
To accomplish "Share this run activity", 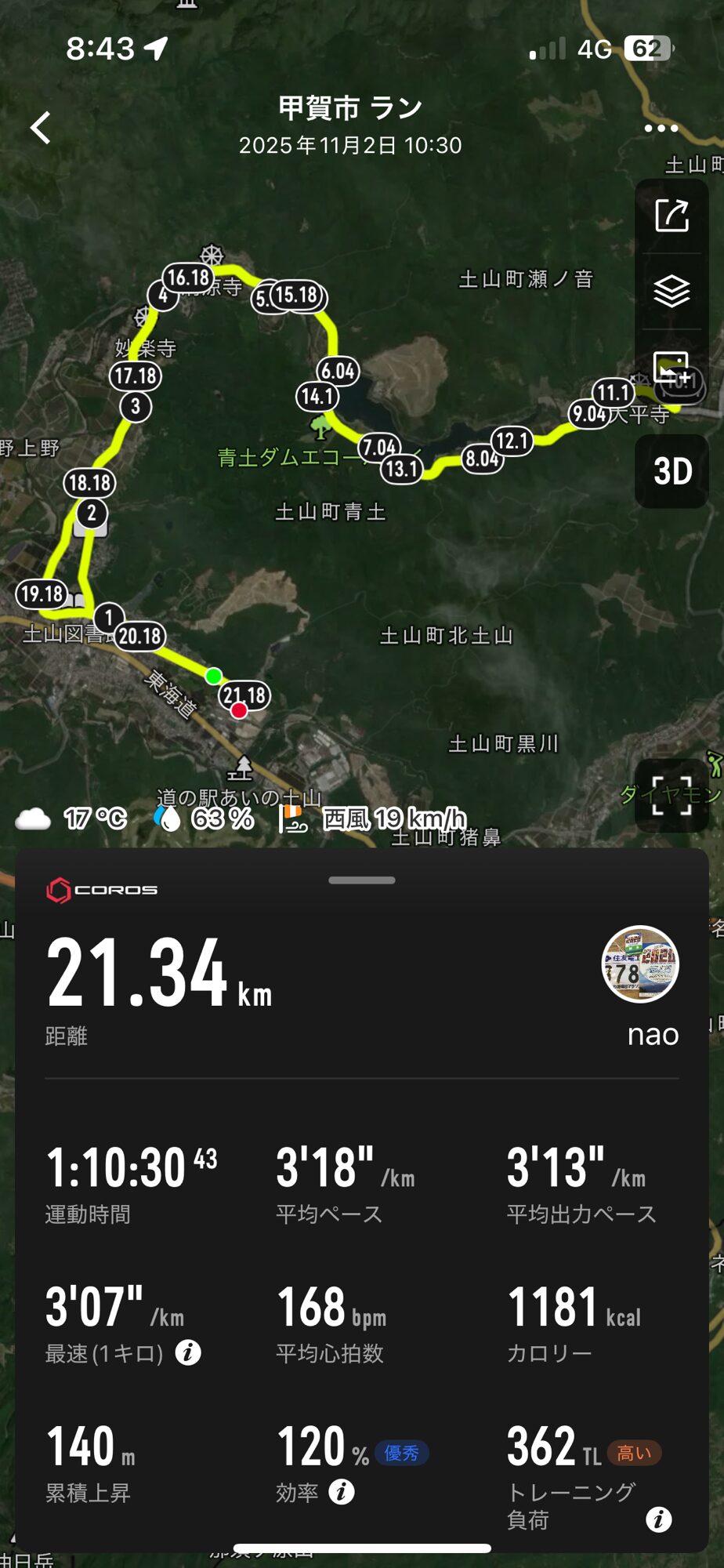I will (x=672, y=216).
